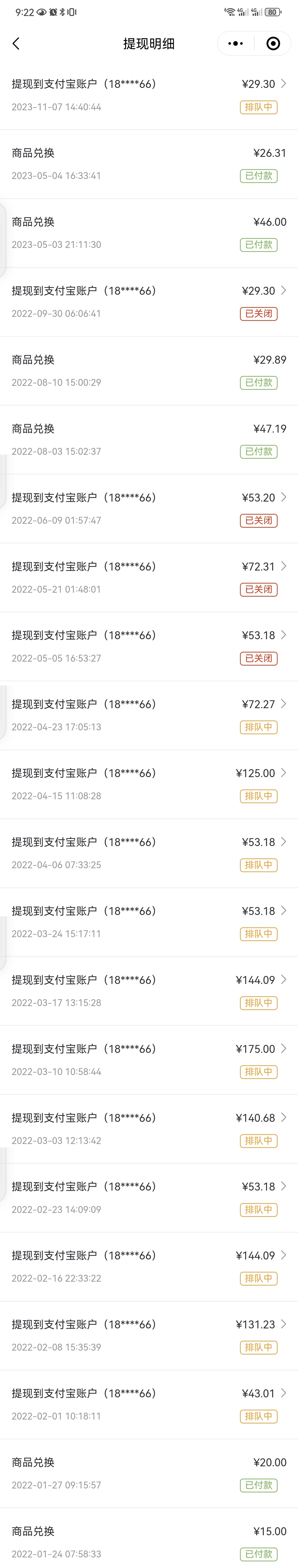View the closed 2022-09-30 withdrawal record
The height and width of the screenshot is (1568, 298).
tap(149, 302)
